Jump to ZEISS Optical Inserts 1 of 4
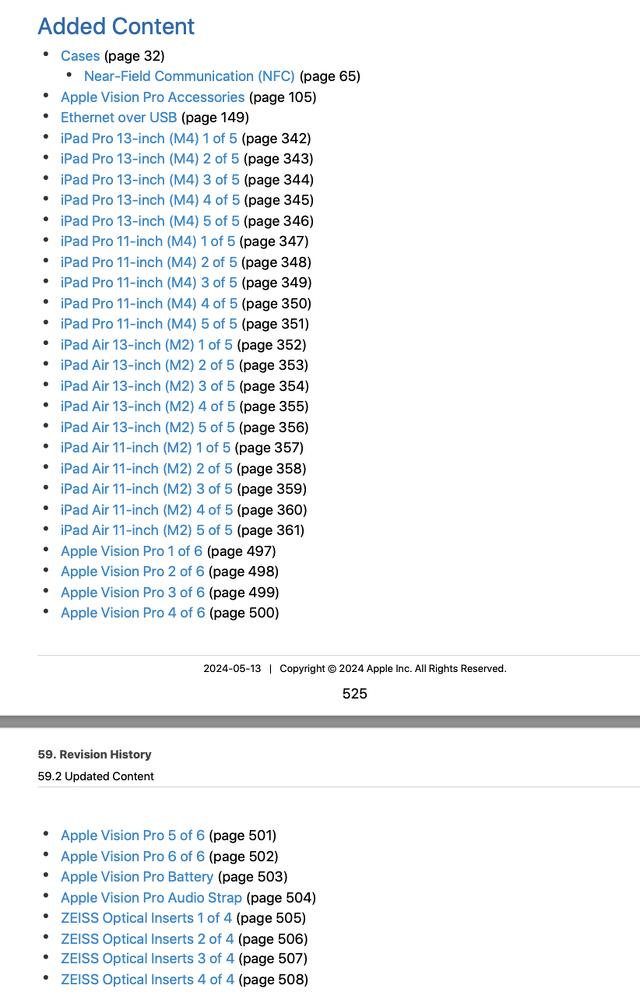Image resolution: width=640 pixels, height=1003 pixels. pyautogui.click(x=147, y=918)
